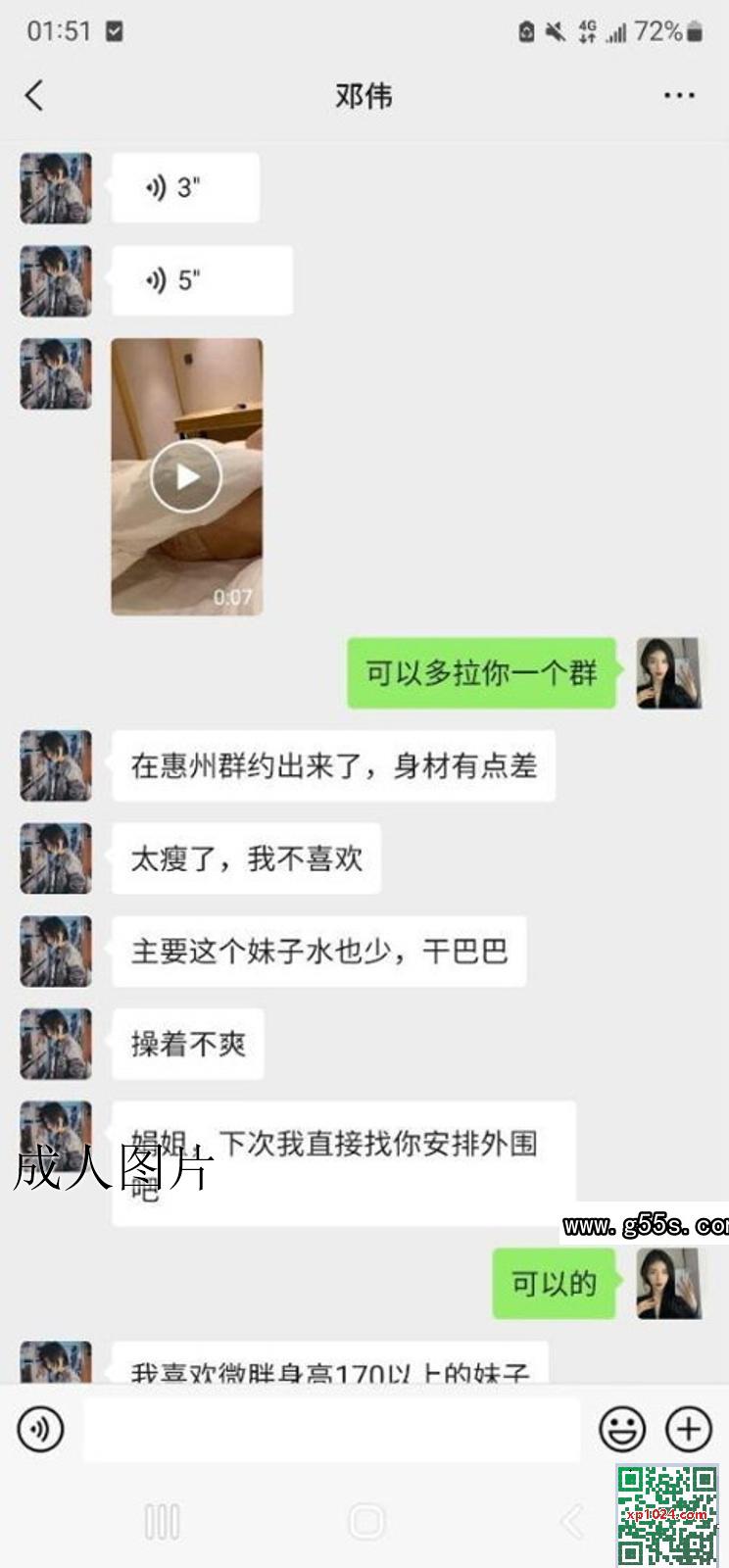Open sender's avatar beside the 3-second voice message
The image size is (729, 1568).
pos(56,187)
